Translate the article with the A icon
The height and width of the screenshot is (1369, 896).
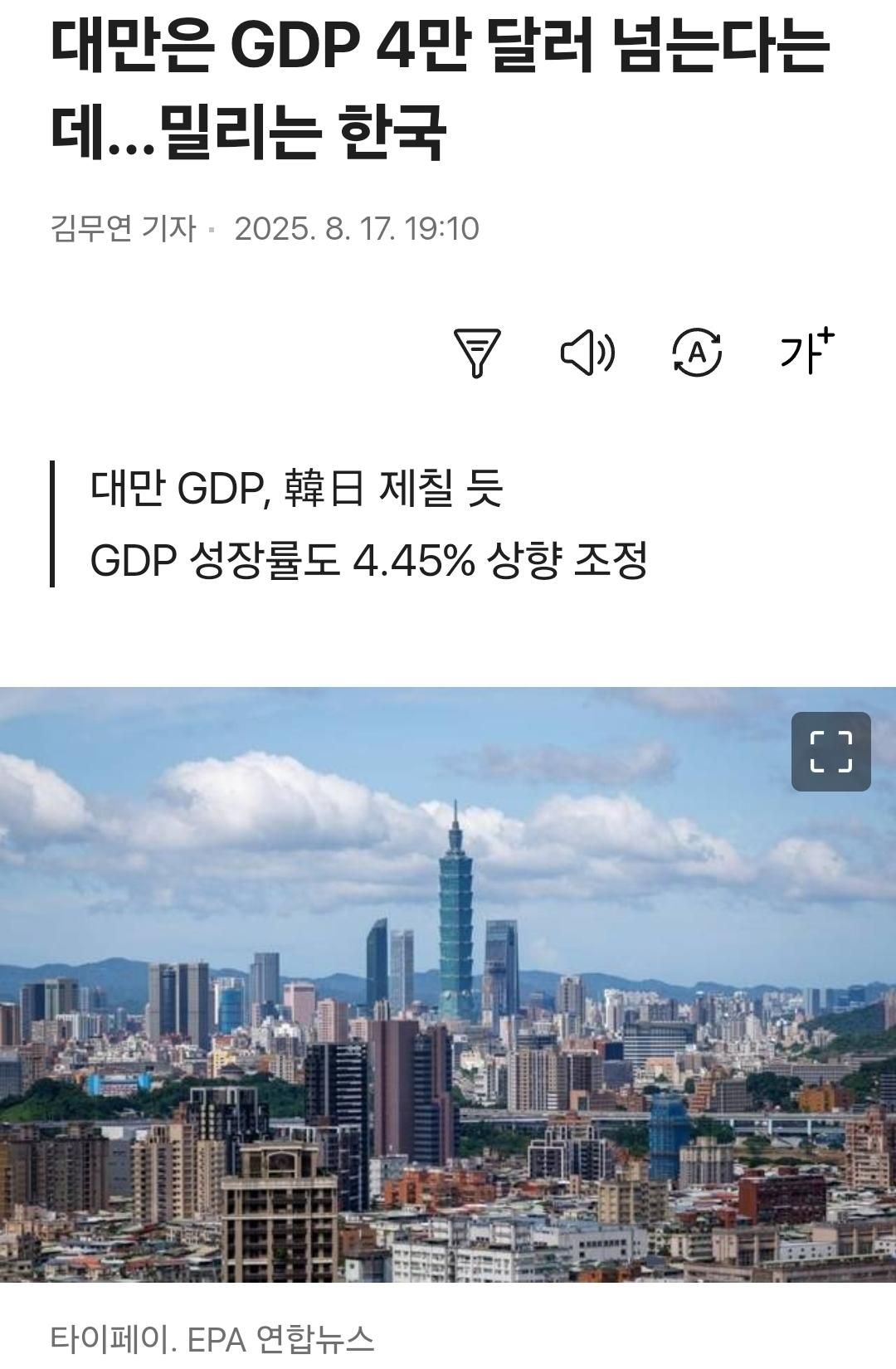tap(697, 352)
